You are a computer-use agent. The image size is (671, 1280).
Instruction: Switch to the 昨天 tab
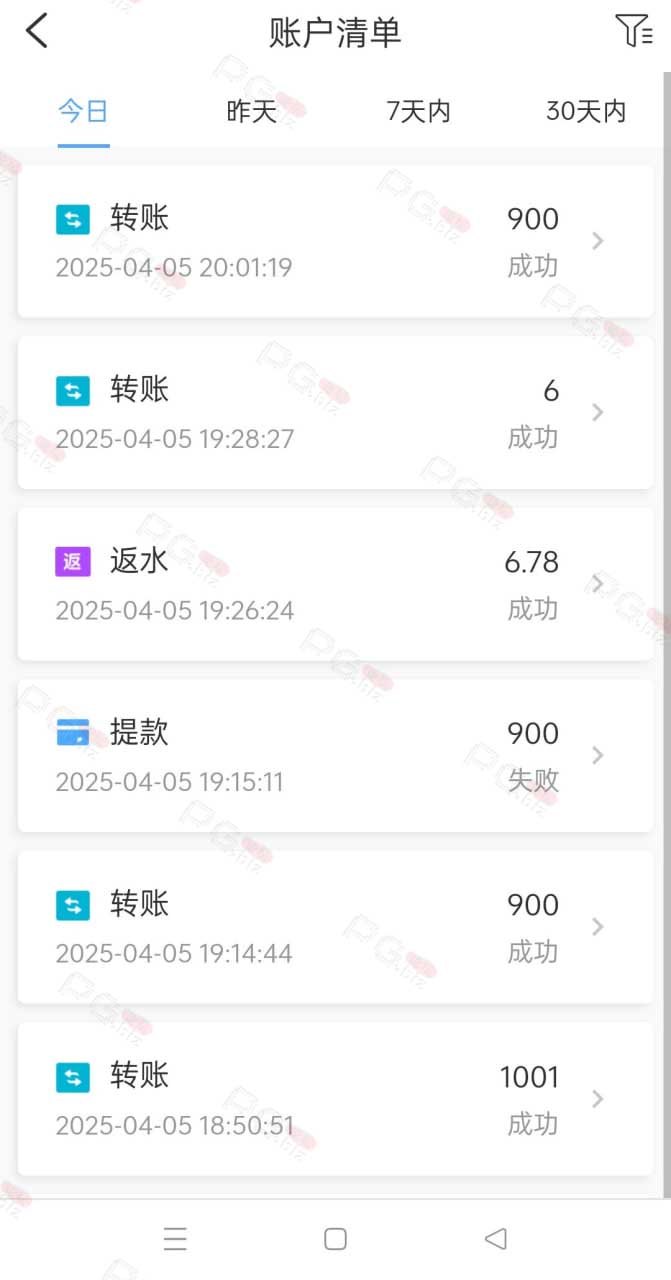tap(252, 111)
